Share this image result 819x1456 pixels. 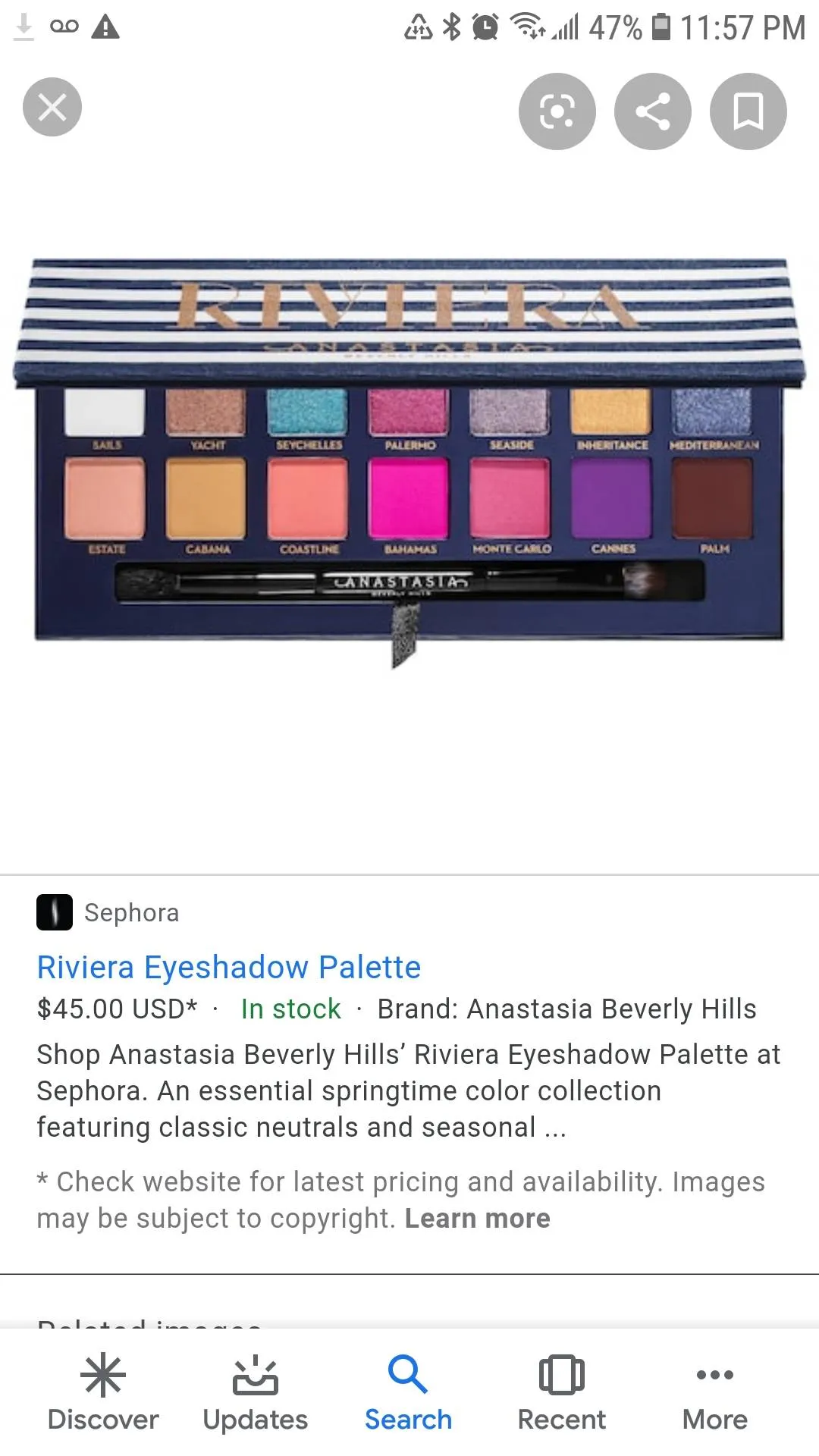tap(652, 111)
